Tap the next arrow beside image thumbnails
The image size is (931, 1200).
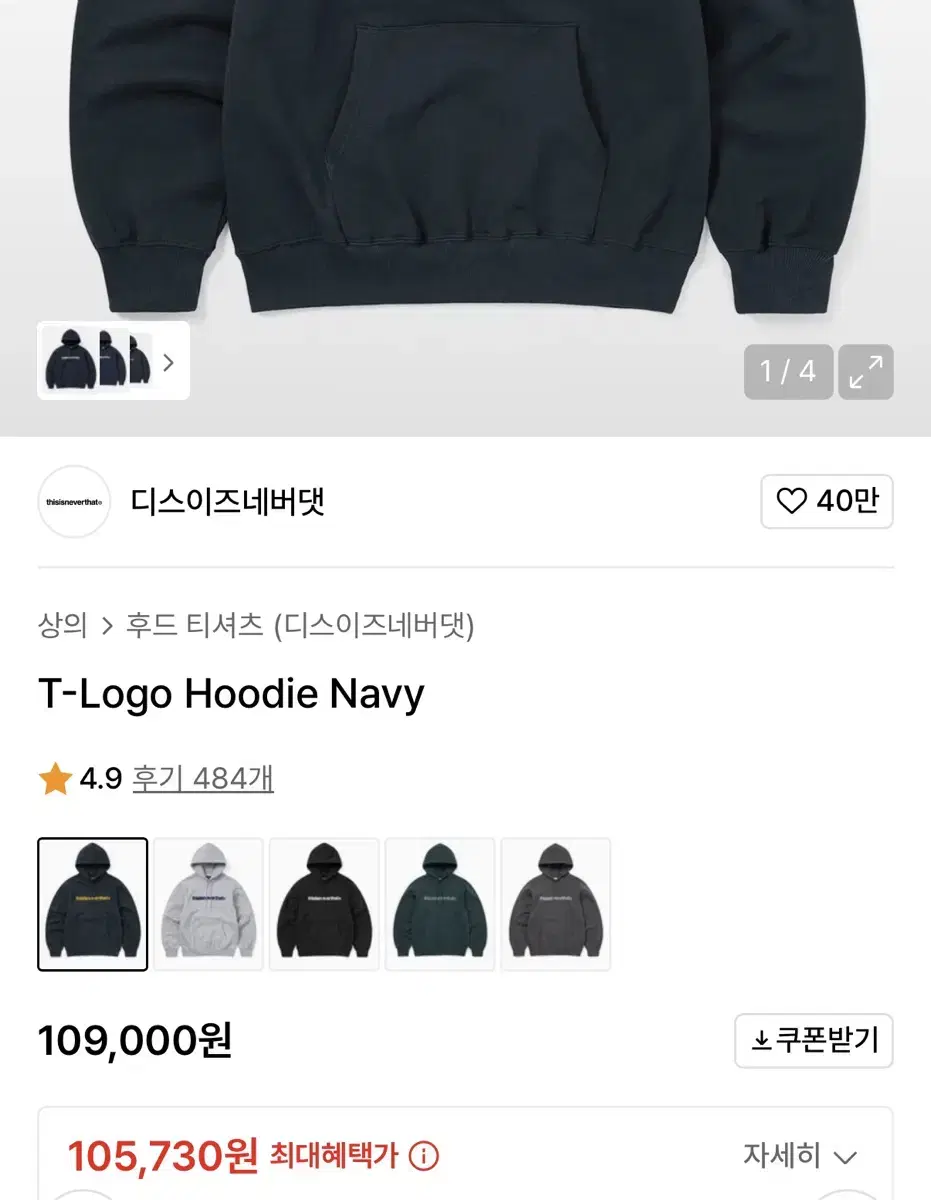[x=170, y=362]
